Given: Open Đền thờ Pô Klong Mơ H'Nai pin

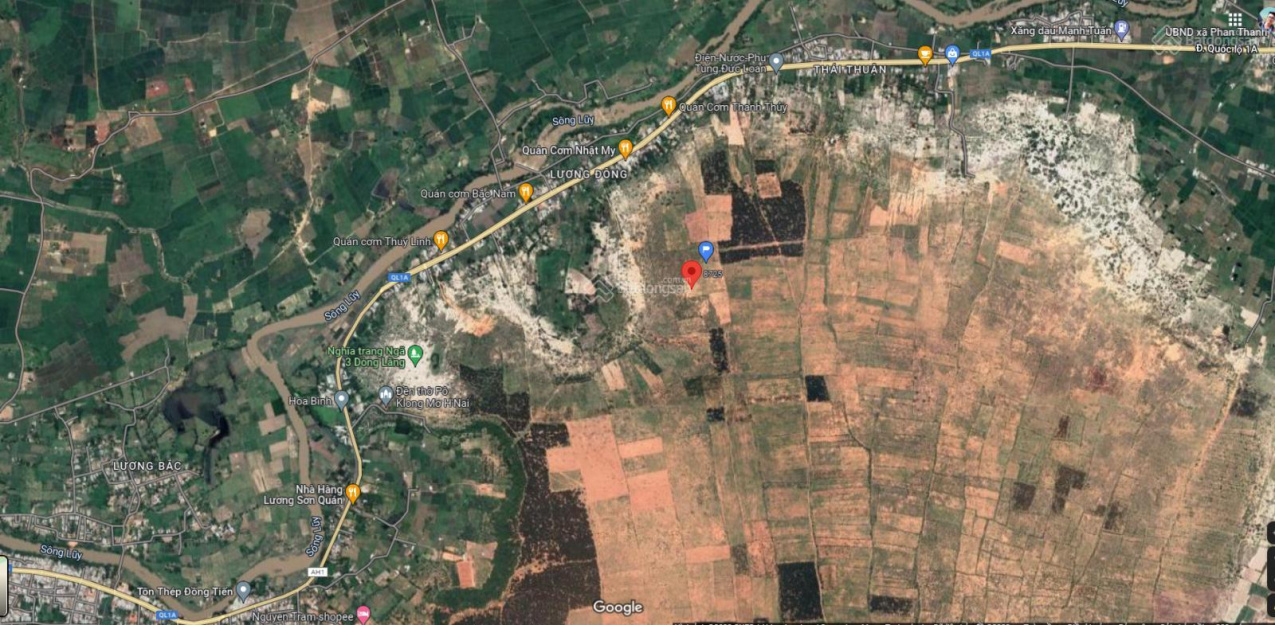Looking at the screenshot, I should click(386, 396).
